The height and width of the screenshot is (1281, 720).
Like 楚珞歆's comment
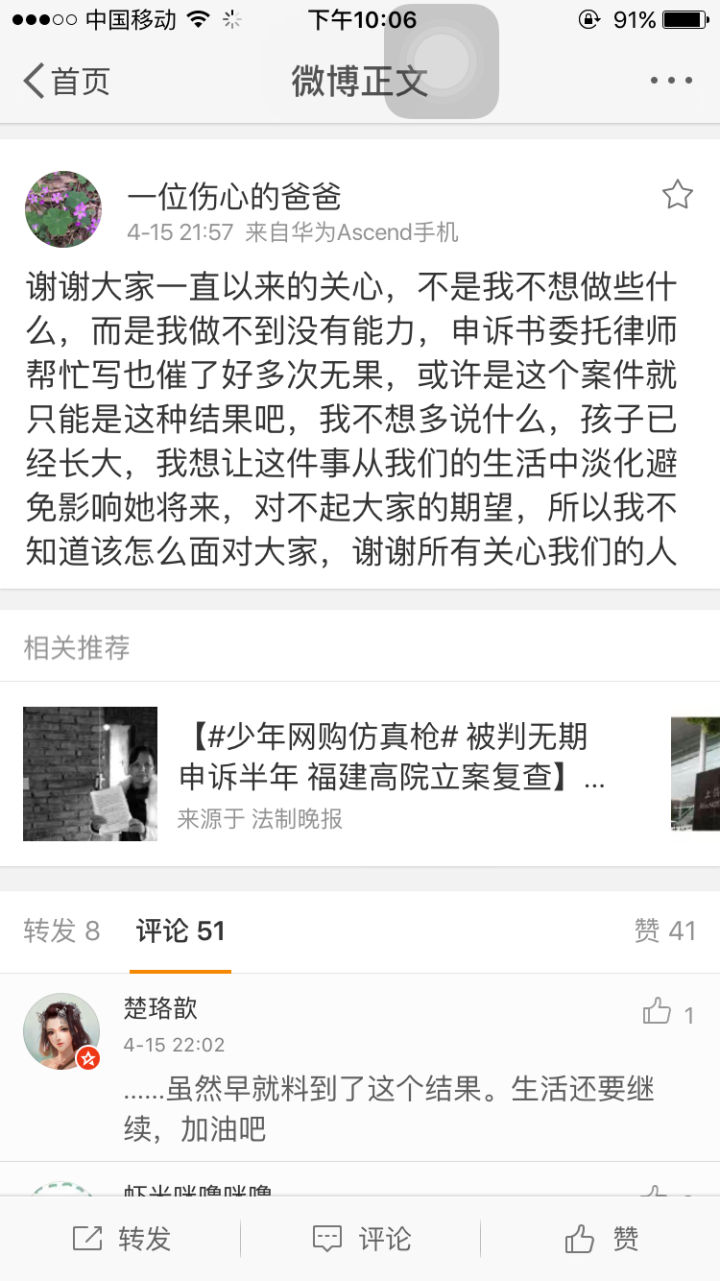658,1011
